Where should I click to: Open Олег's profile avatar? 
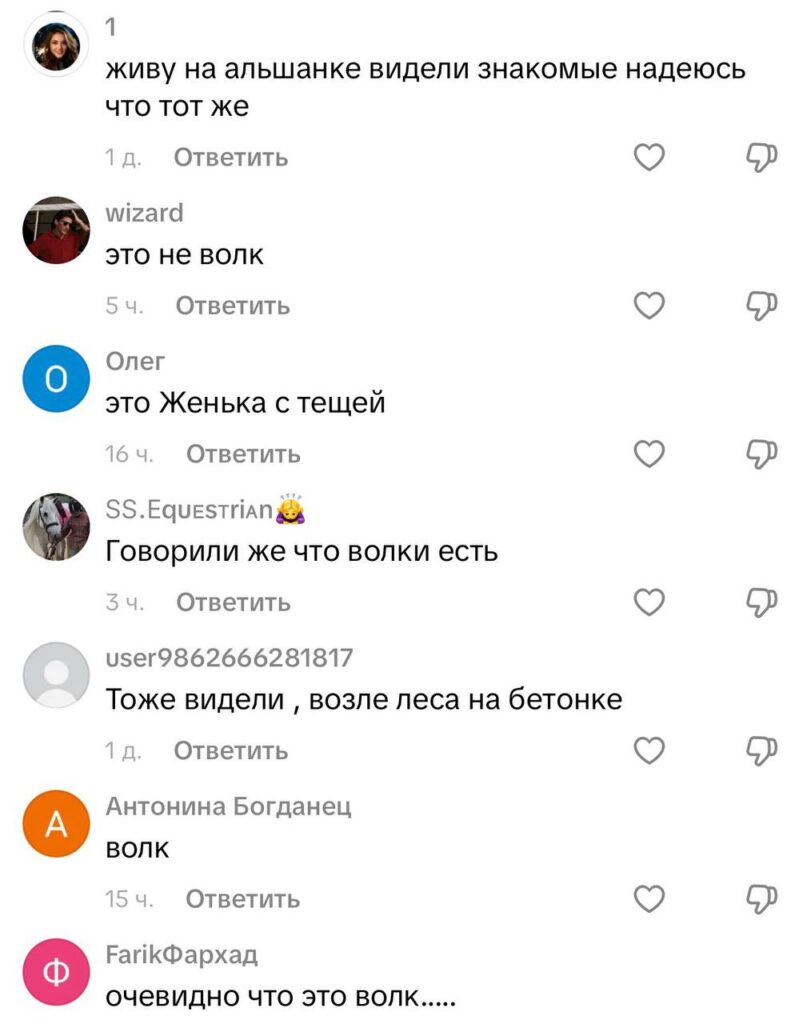click(x=56, y=379)
